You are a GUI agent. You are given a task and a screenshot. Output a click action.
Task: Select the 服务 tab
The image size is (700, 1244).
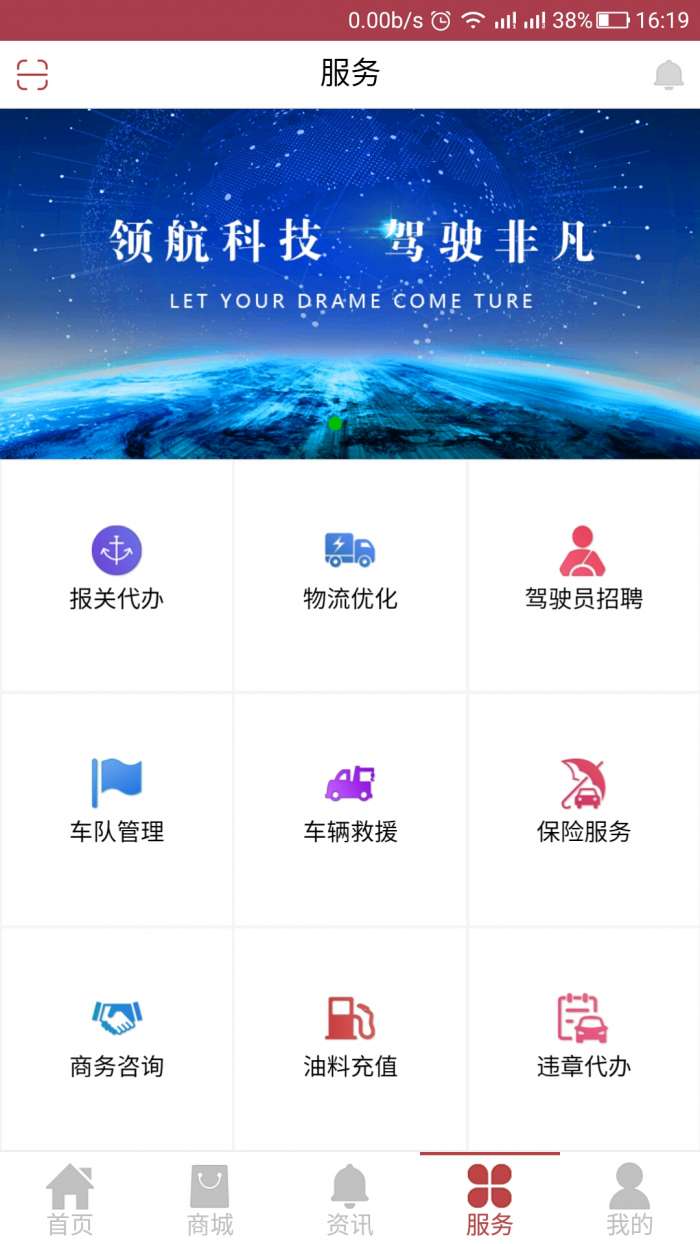coord(490,1199)
